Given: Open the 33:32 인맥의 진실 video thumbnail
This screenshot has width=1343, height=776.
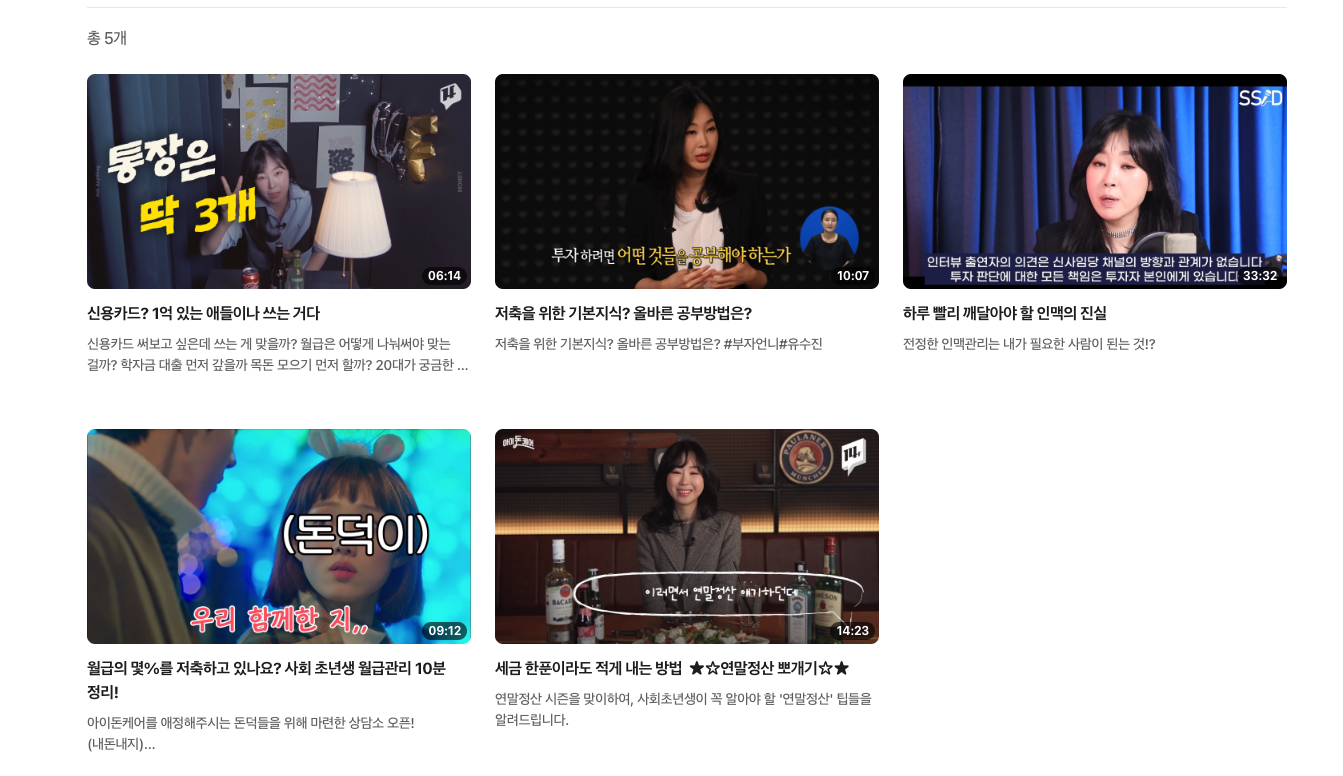Looking at the screenshot, I should tap(1094, 181).
